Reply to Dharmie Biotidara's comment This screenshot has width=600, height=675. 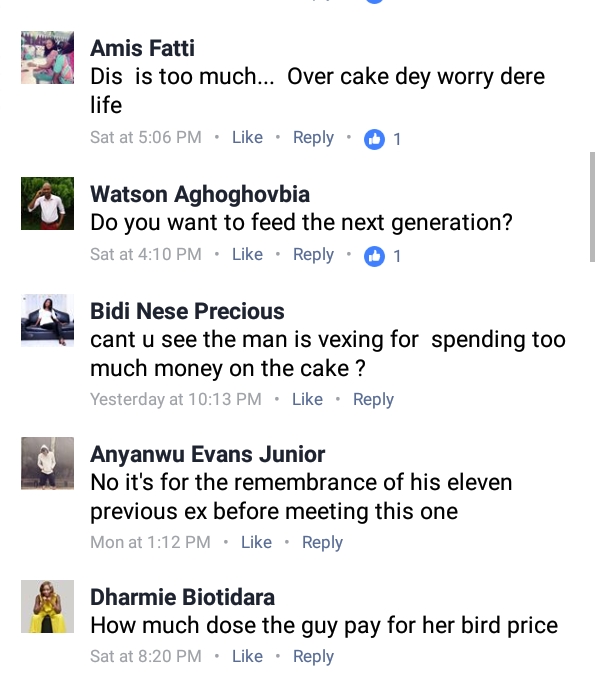click(x=313, y=657)
